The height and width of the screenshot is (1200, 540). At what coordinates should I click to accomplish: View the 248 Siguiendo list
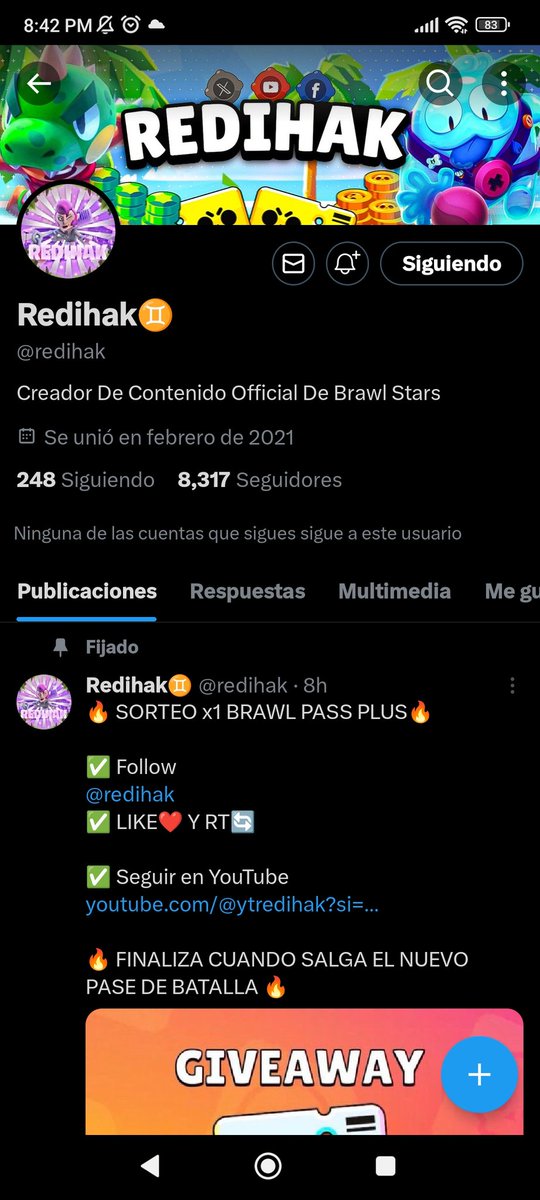86,480
